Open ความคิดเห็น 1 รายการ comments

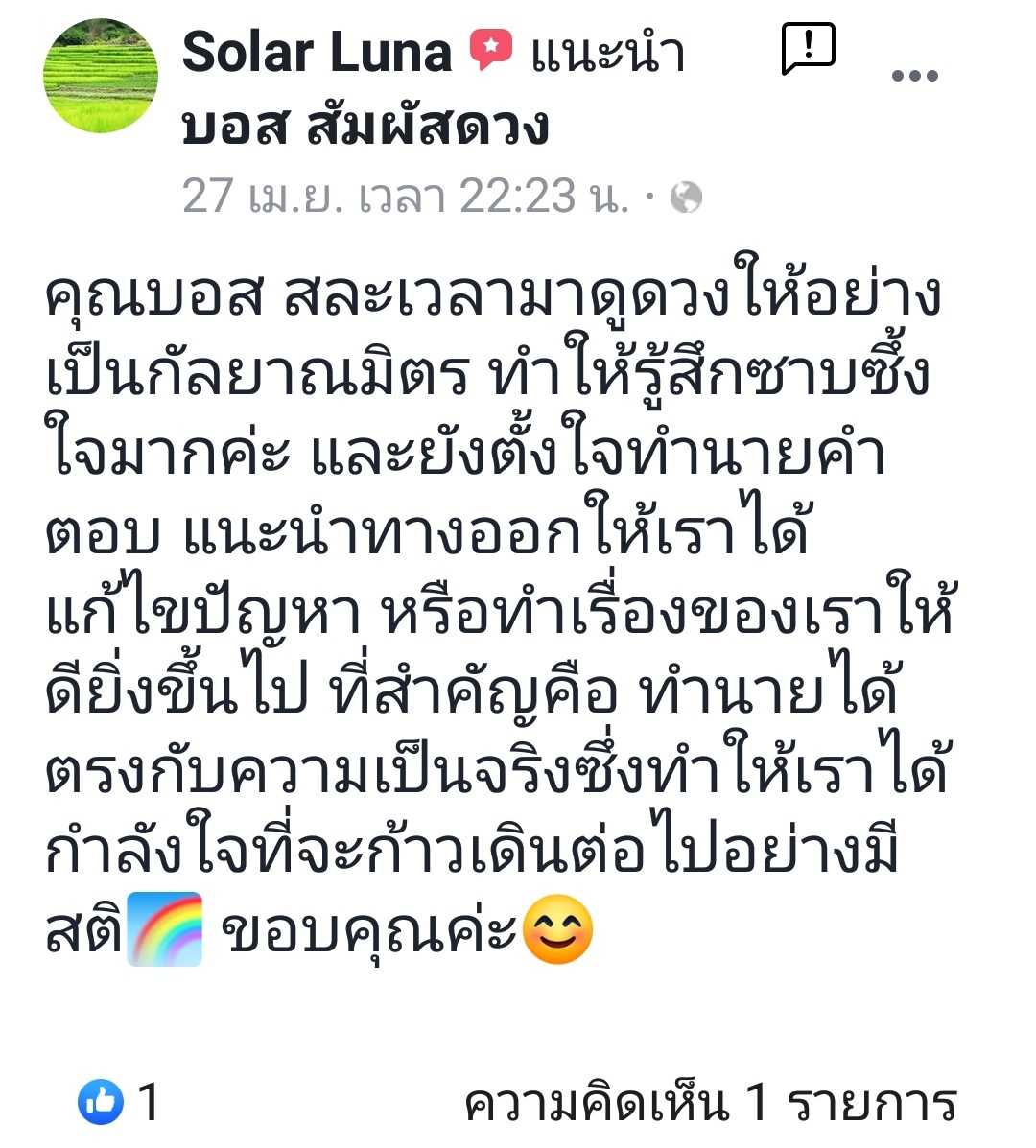(710, 1104)
